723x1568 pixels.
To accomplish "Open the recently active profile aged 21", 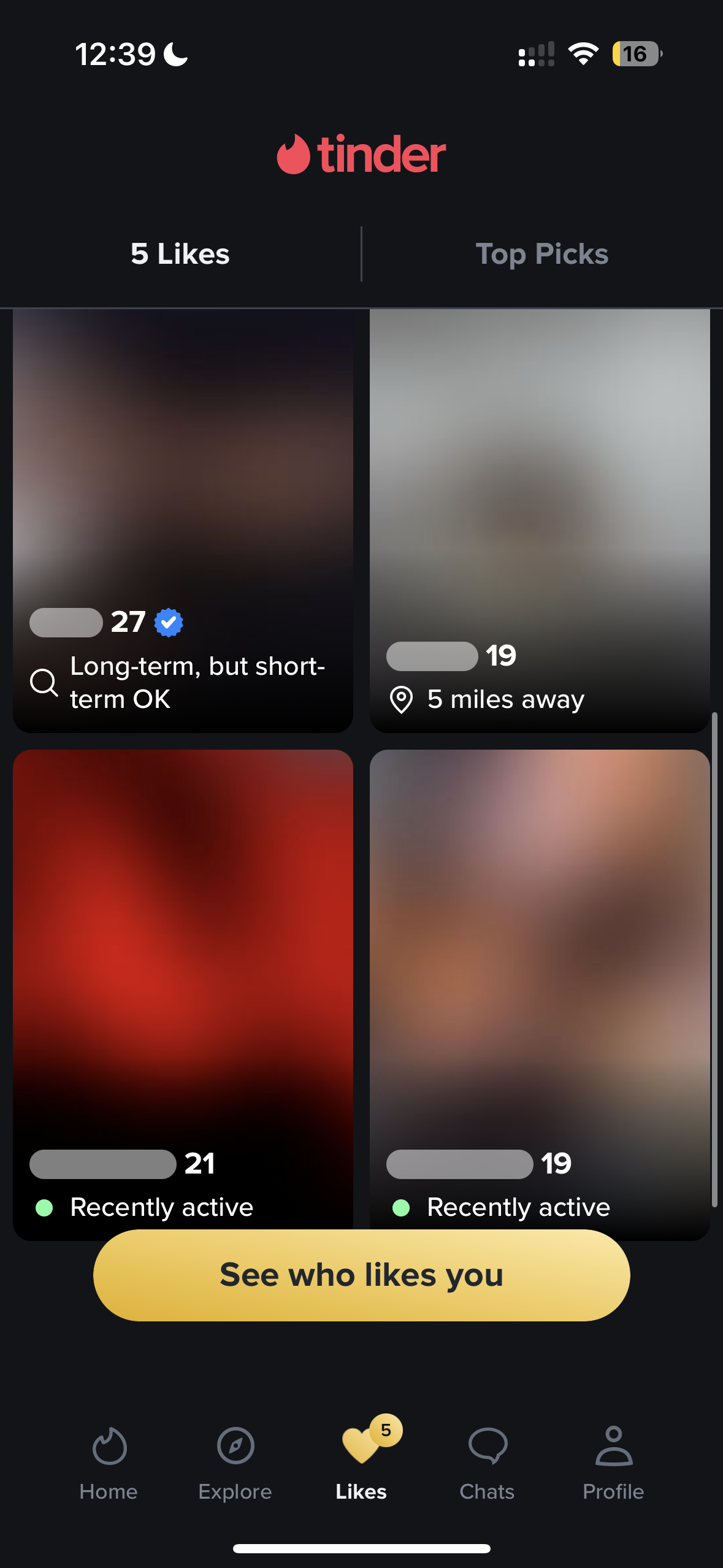I will [183, 982].
